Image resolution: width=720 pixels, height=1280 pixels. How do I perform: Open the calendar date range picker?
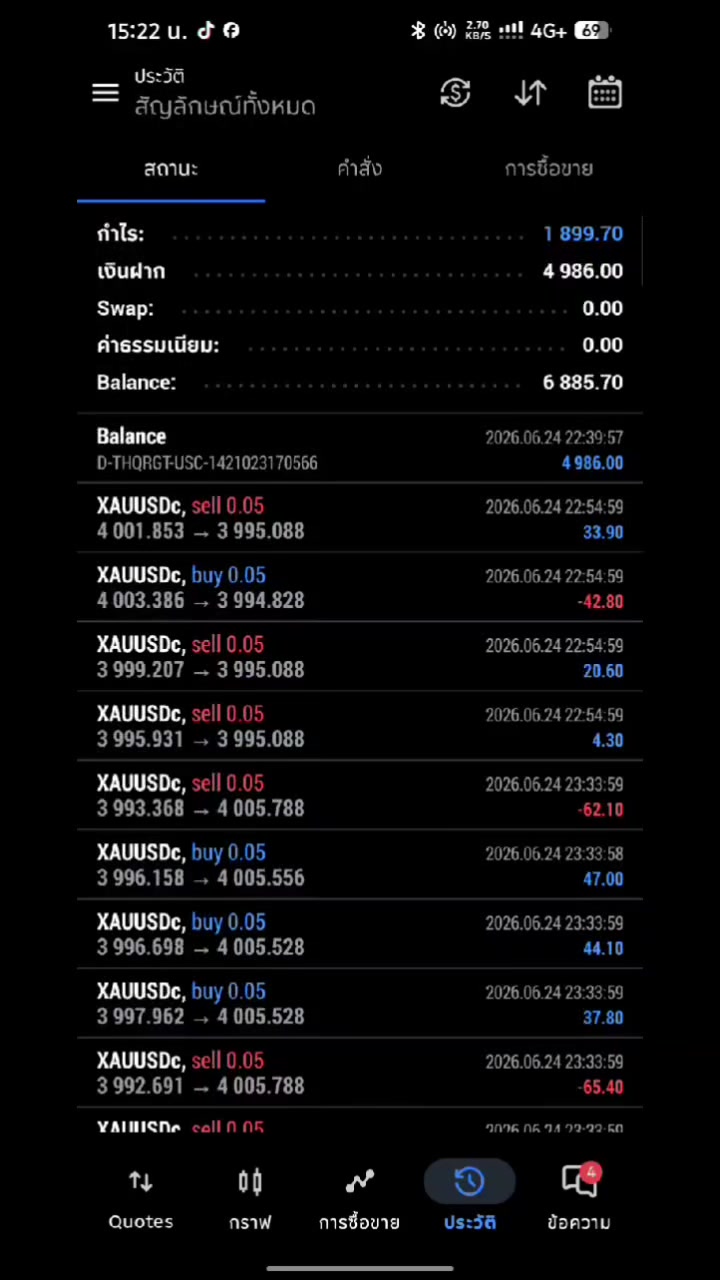(605, 93)
